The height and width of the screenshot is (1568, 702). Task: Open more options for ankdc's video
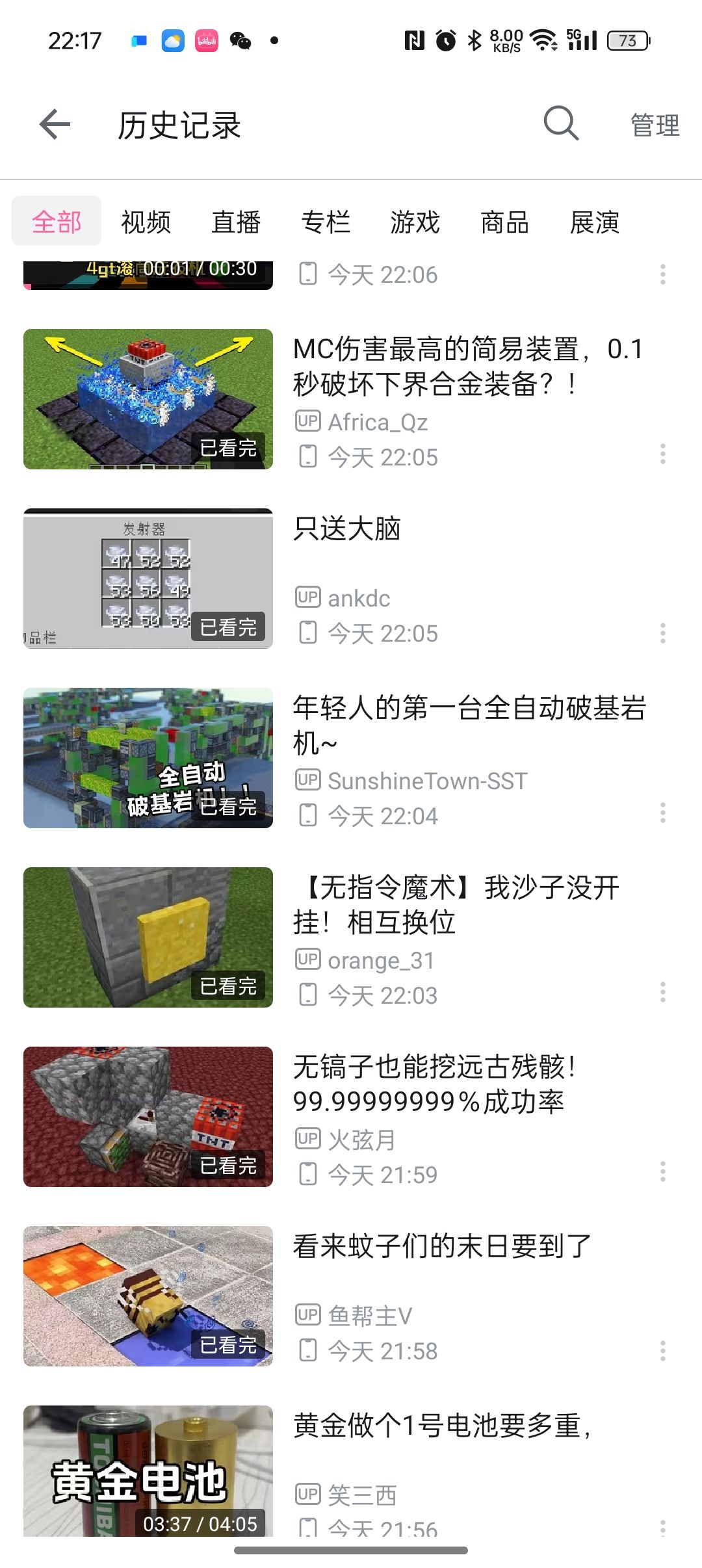coord(662,633)
